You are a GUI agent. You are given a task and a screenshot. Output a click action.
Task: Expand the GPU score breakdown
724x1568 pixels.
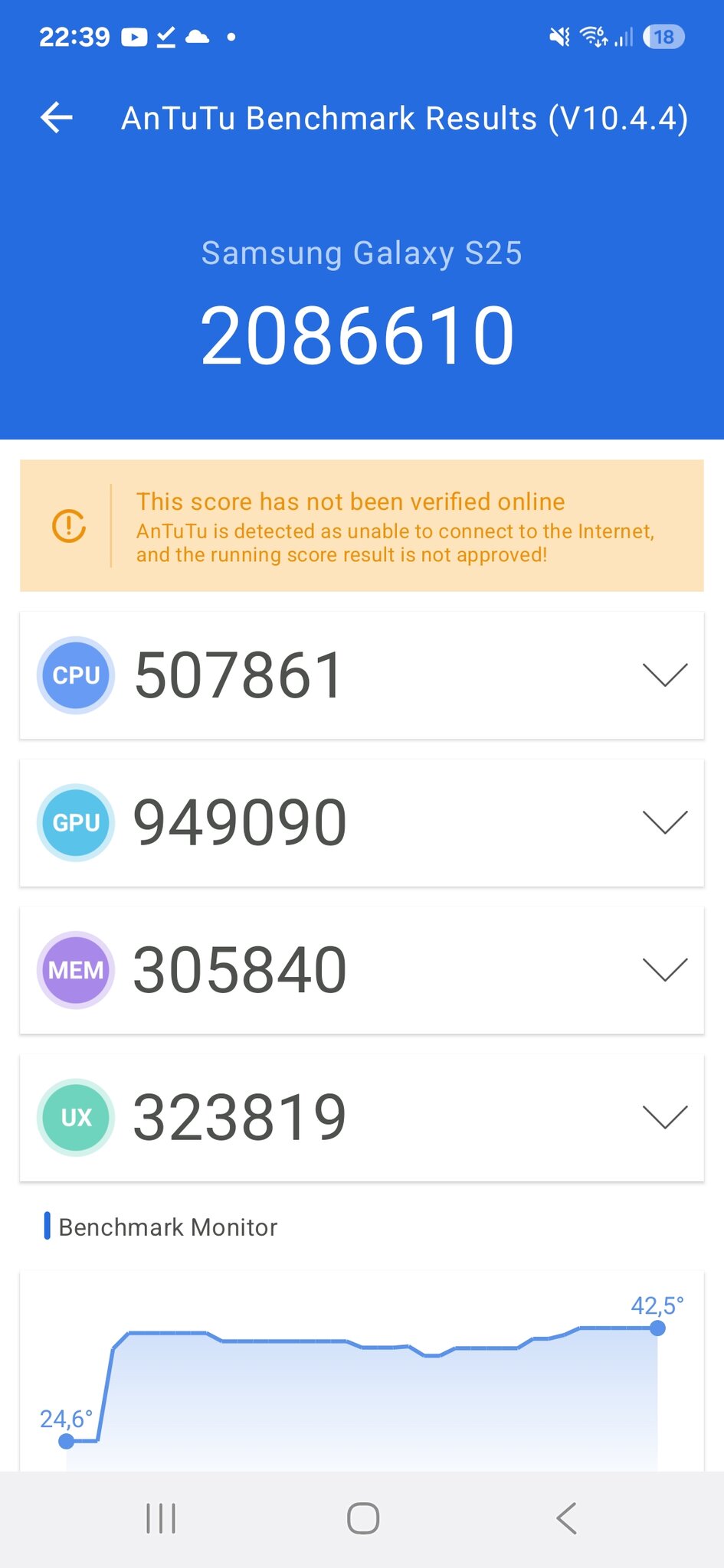(664, 822)
